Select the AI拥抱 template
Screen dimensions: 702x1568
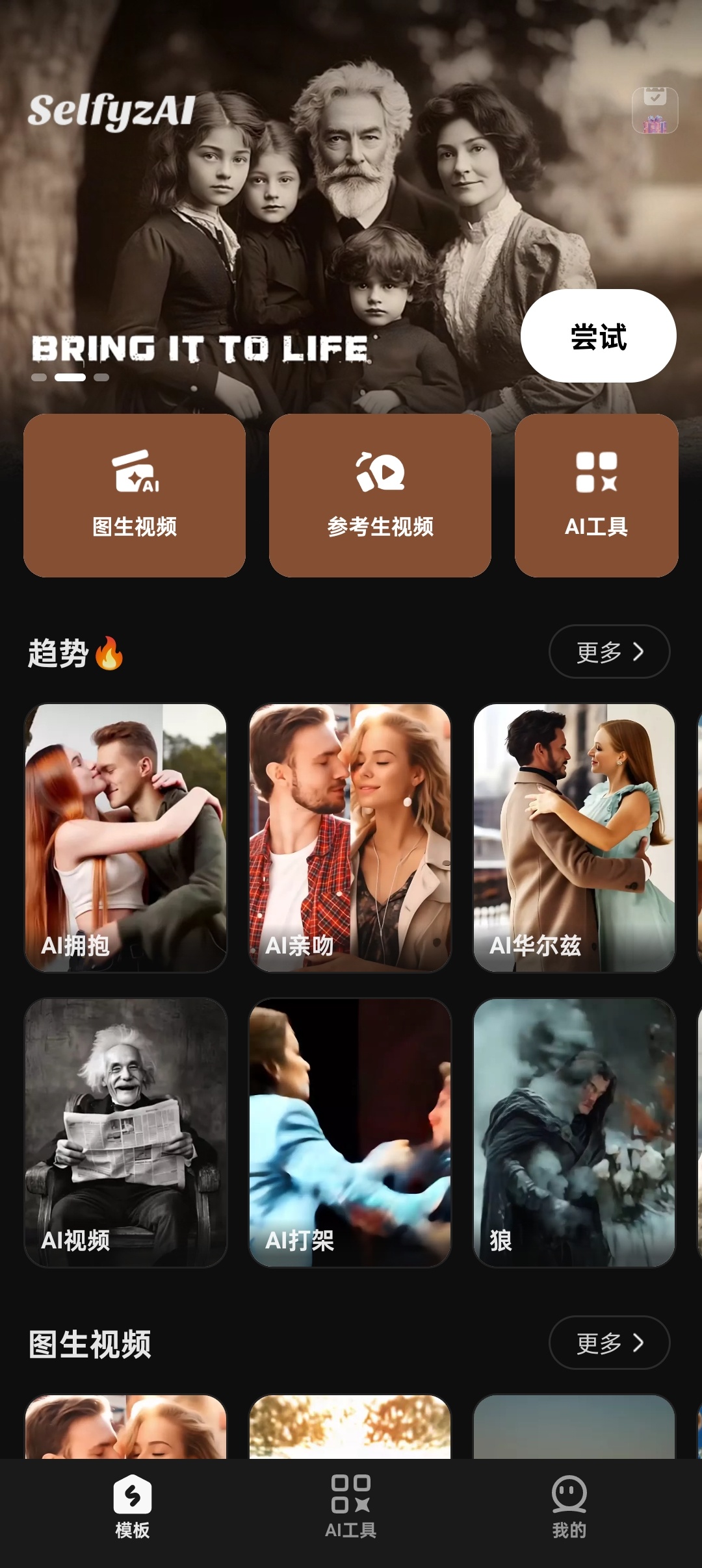click(x=126, y=837)
